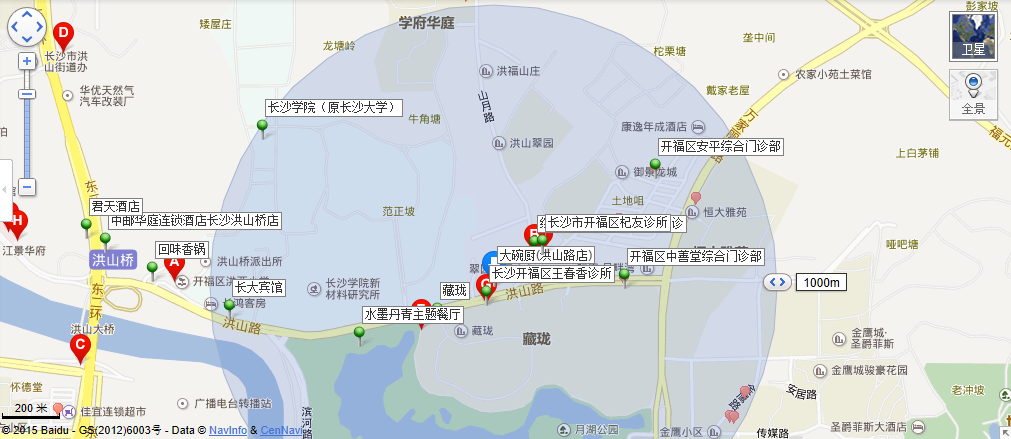
Task: Open the 君天酒店 label
Action: (115, 206)
